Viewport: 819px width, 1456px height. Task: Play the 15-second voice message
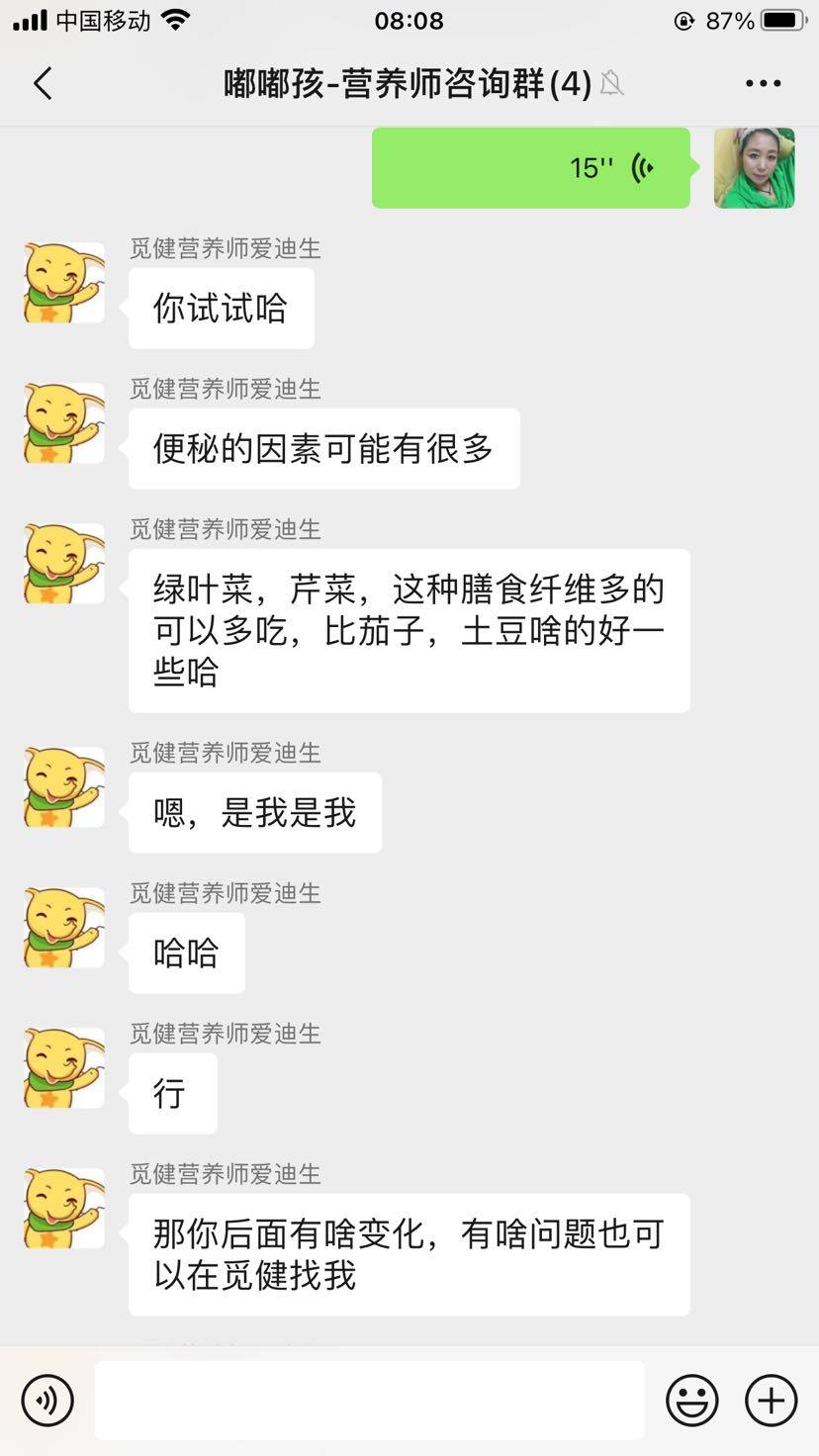tap(530, 168)
